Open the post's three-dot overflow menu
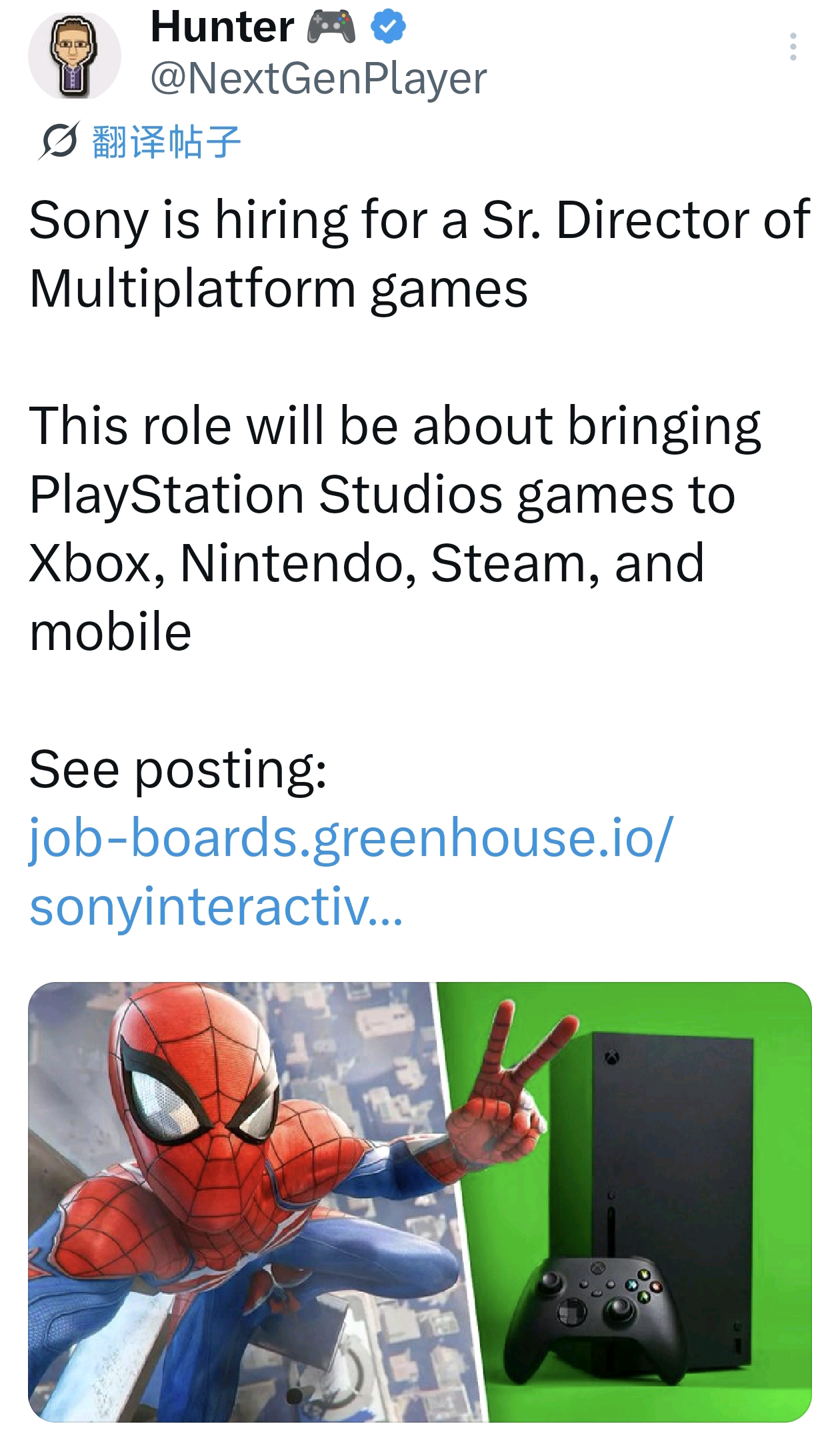 click(793, 47)
